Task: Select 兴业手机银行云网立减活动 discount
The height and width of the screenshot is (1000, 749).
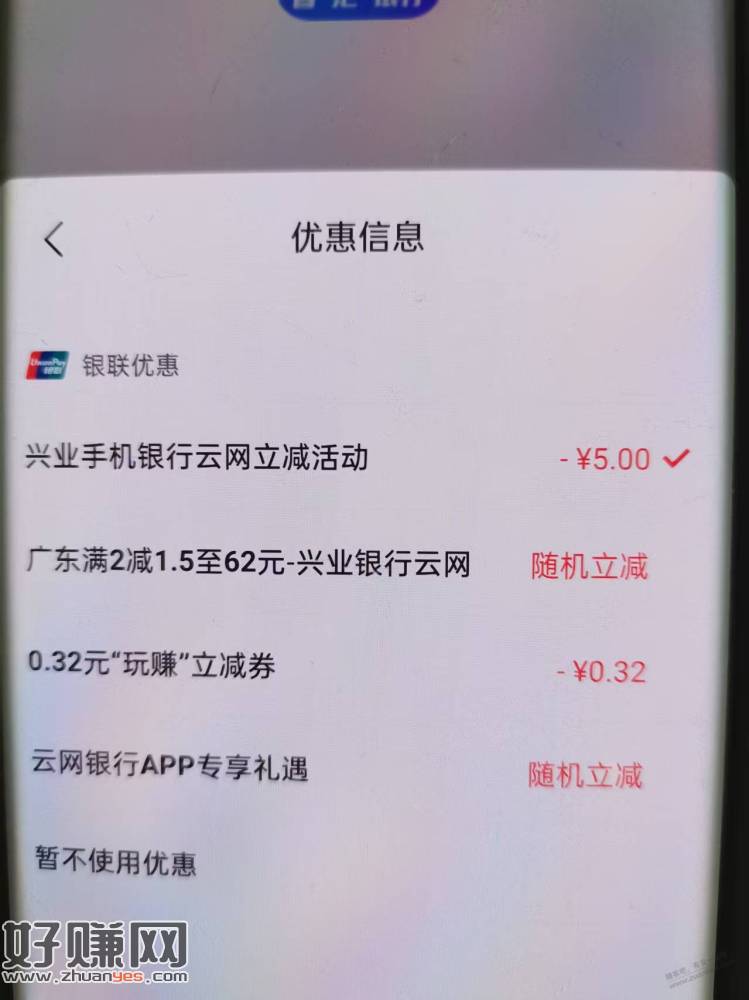Action: pos(197,458)
